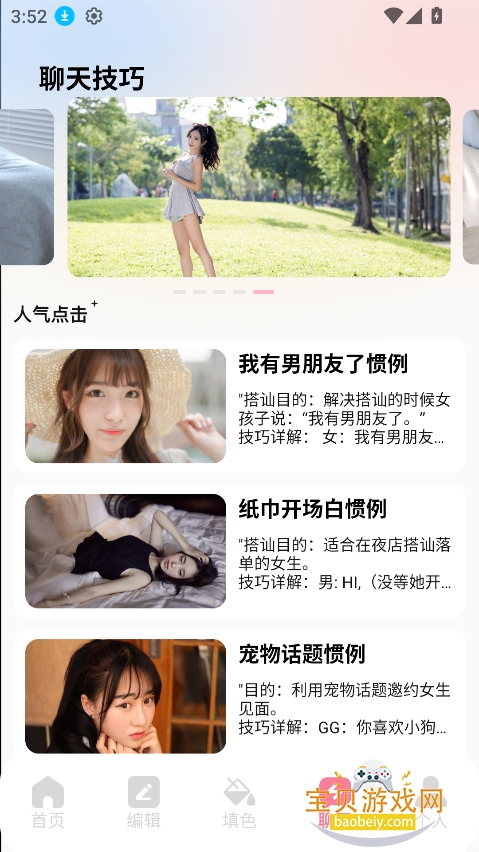Image resolution: width=479 pixels, height=852 pixels.
Task: Open the 我有男朋友了惯例 article card
Action: [x=239, y=406]
